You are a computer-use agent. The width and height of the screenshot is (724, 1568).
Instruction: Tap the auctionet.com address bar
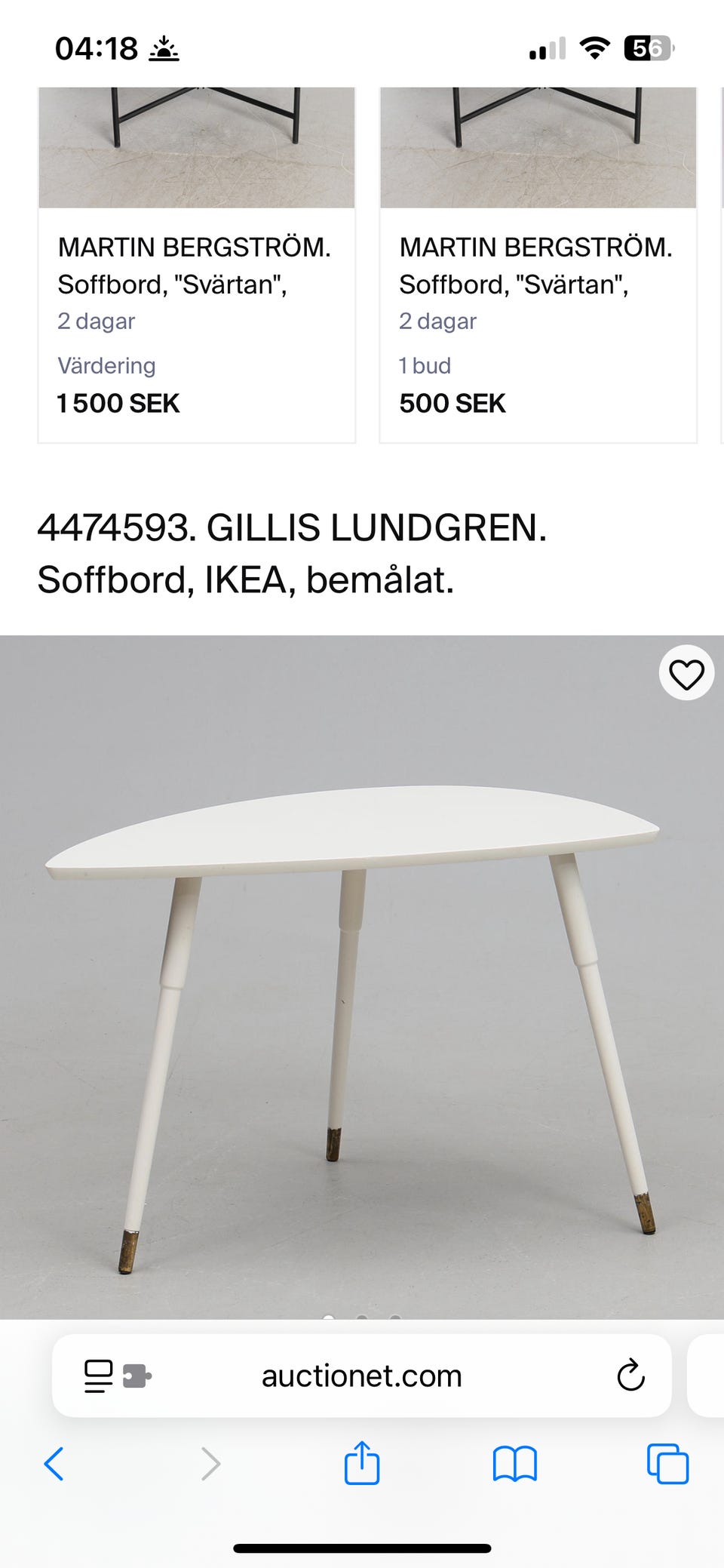(361, 1375)
